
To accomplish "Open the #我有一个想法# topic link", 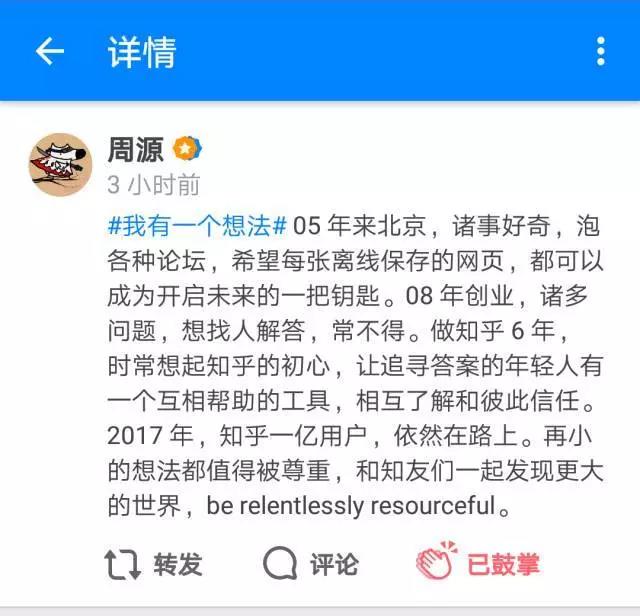I will (x=198, y=223).
